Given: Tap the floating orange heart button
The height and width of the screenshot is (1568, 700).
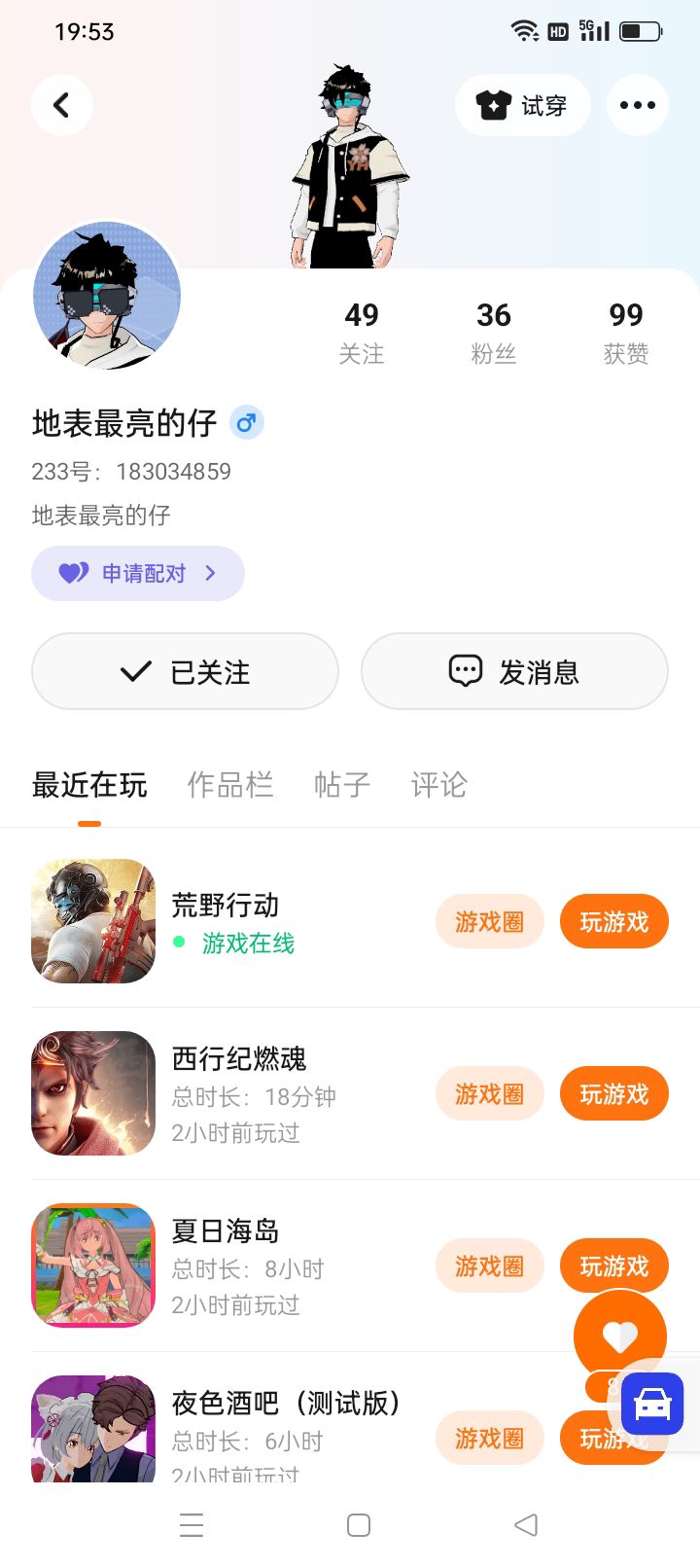Looking at the screenshot, I should (619, 1336).
